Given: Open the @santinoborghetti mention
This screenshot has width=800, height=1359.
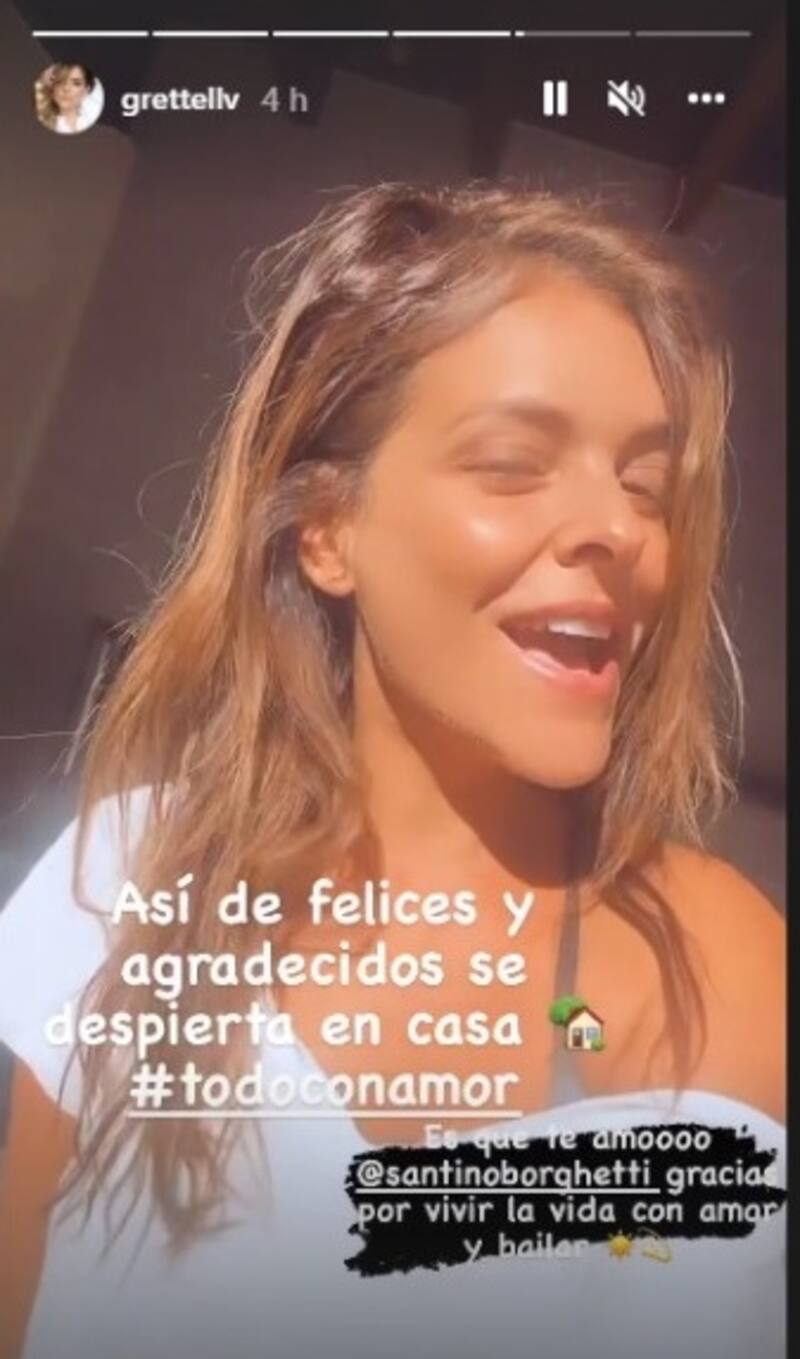Looking at the screenshot, I should (507, 1172).
